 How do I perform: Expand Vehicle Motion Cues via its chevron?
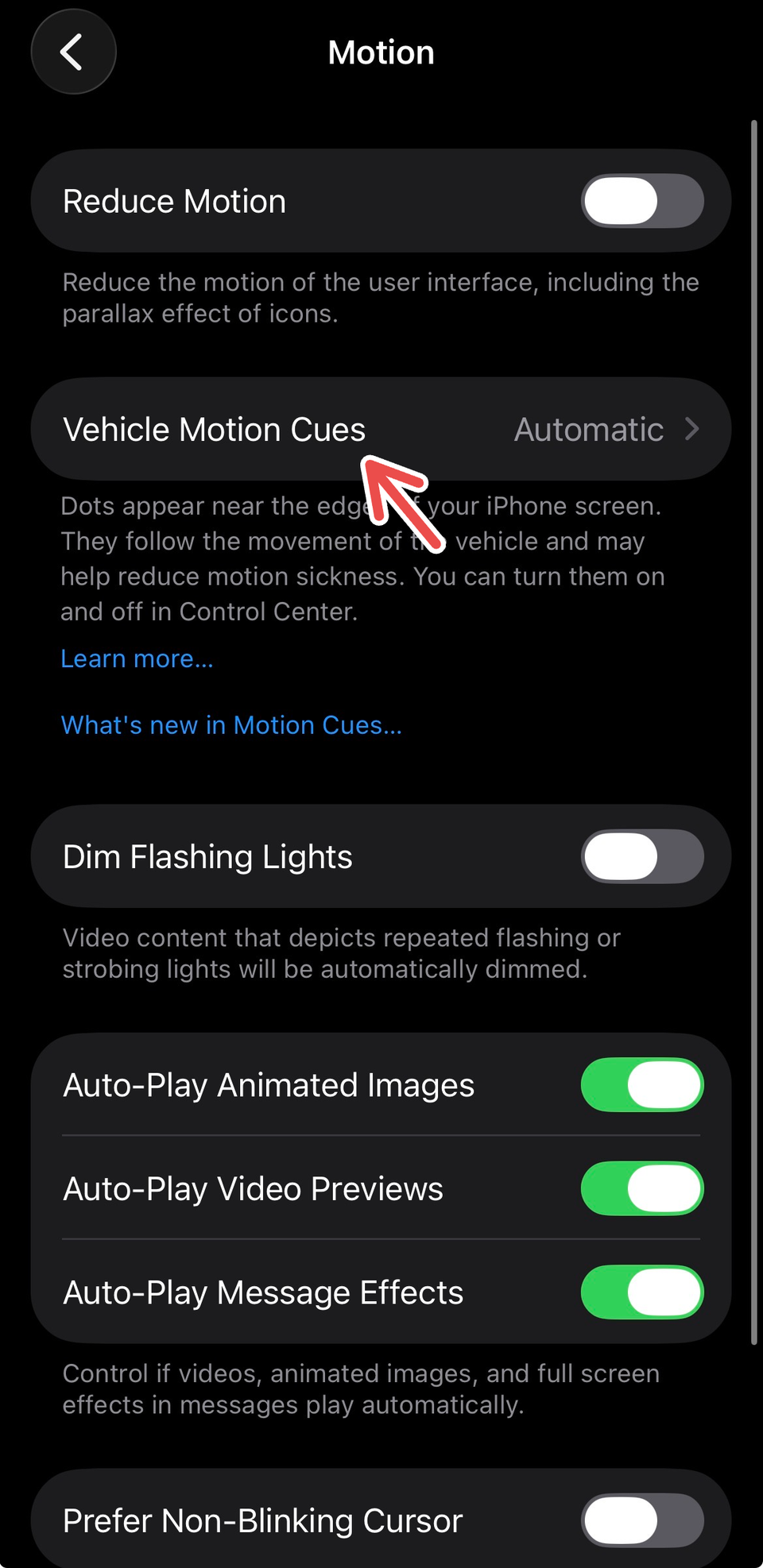click(693, 429)
